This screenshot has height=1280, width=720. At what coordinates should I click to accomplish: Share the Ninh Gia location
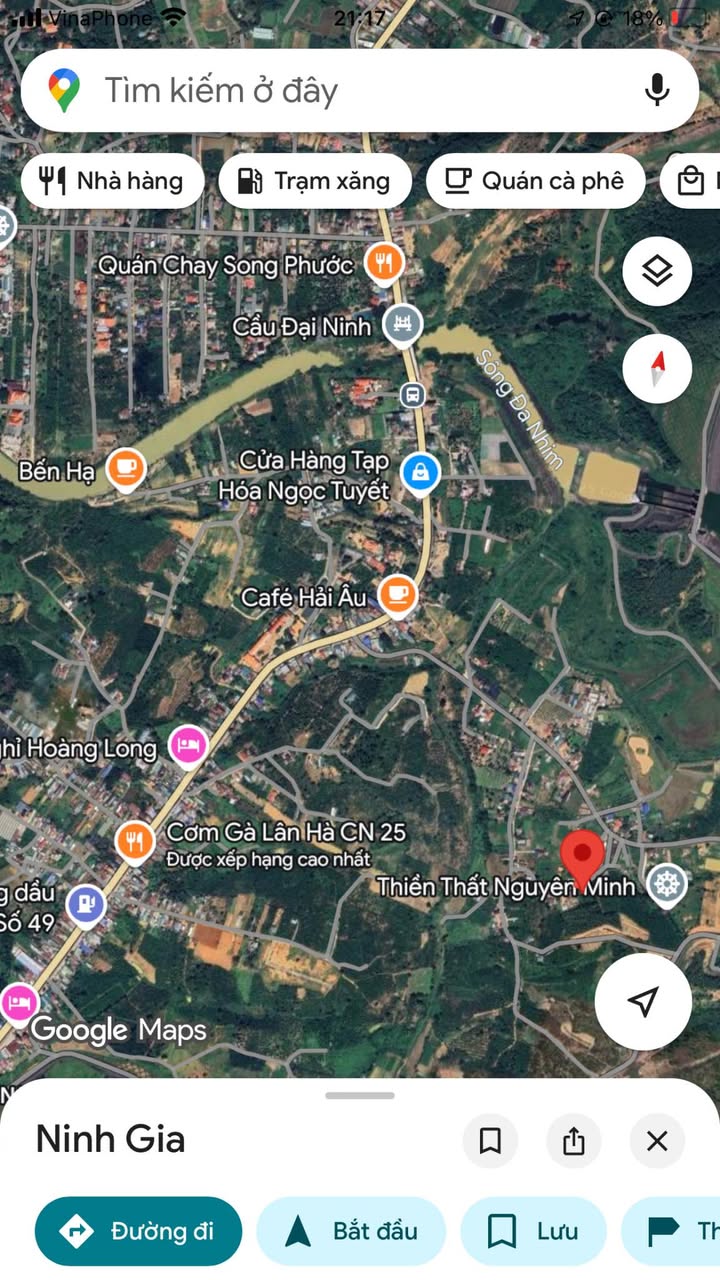[x=574, y=1141]
